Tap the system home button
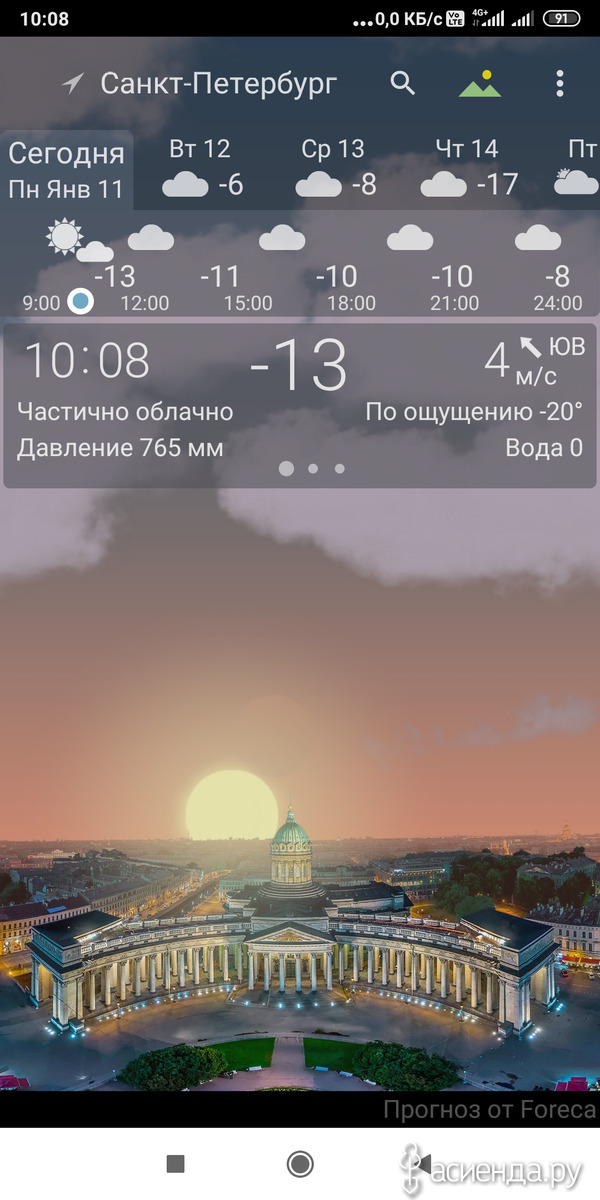 tap(300, 1163)
